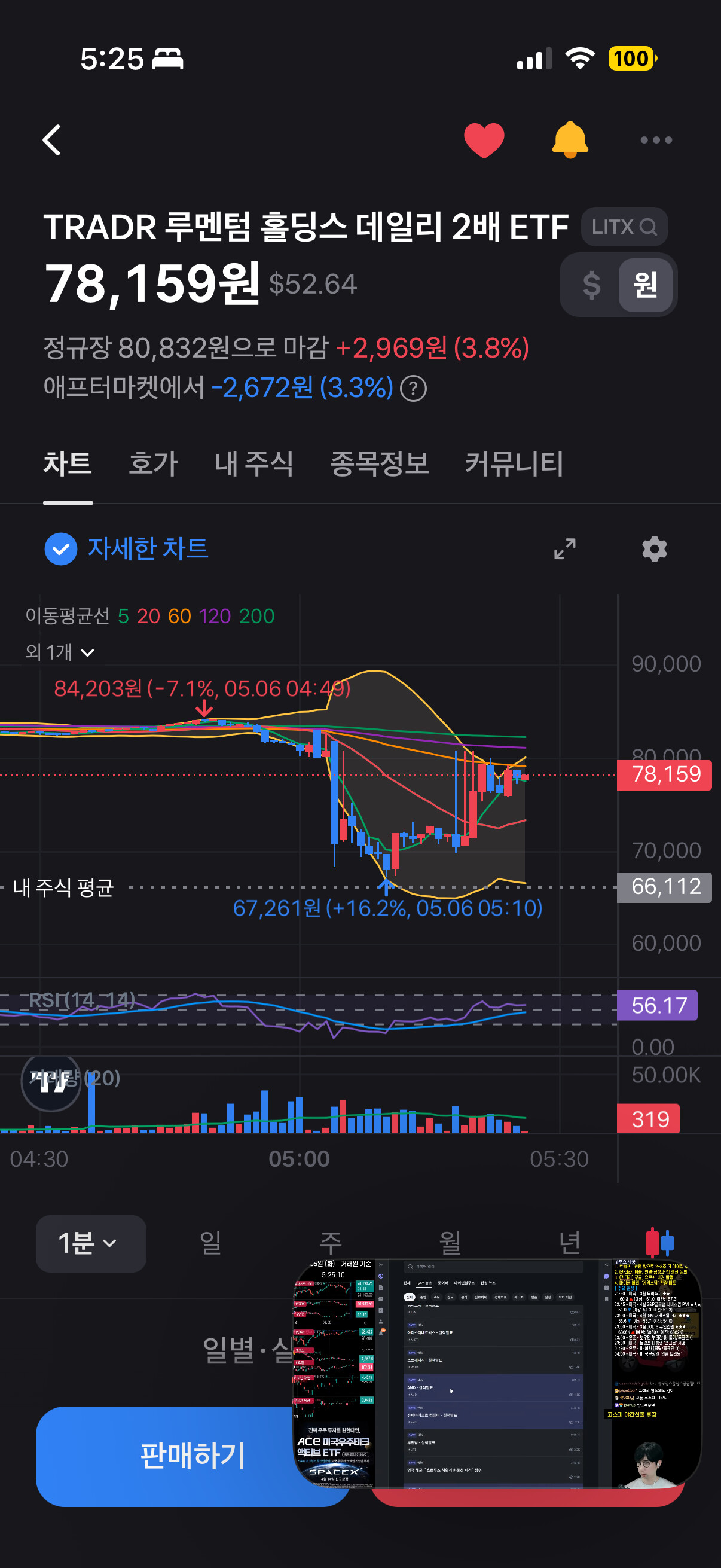Open the price alert bell
Screen dimensions: 721x1568
tap(570, 140)
